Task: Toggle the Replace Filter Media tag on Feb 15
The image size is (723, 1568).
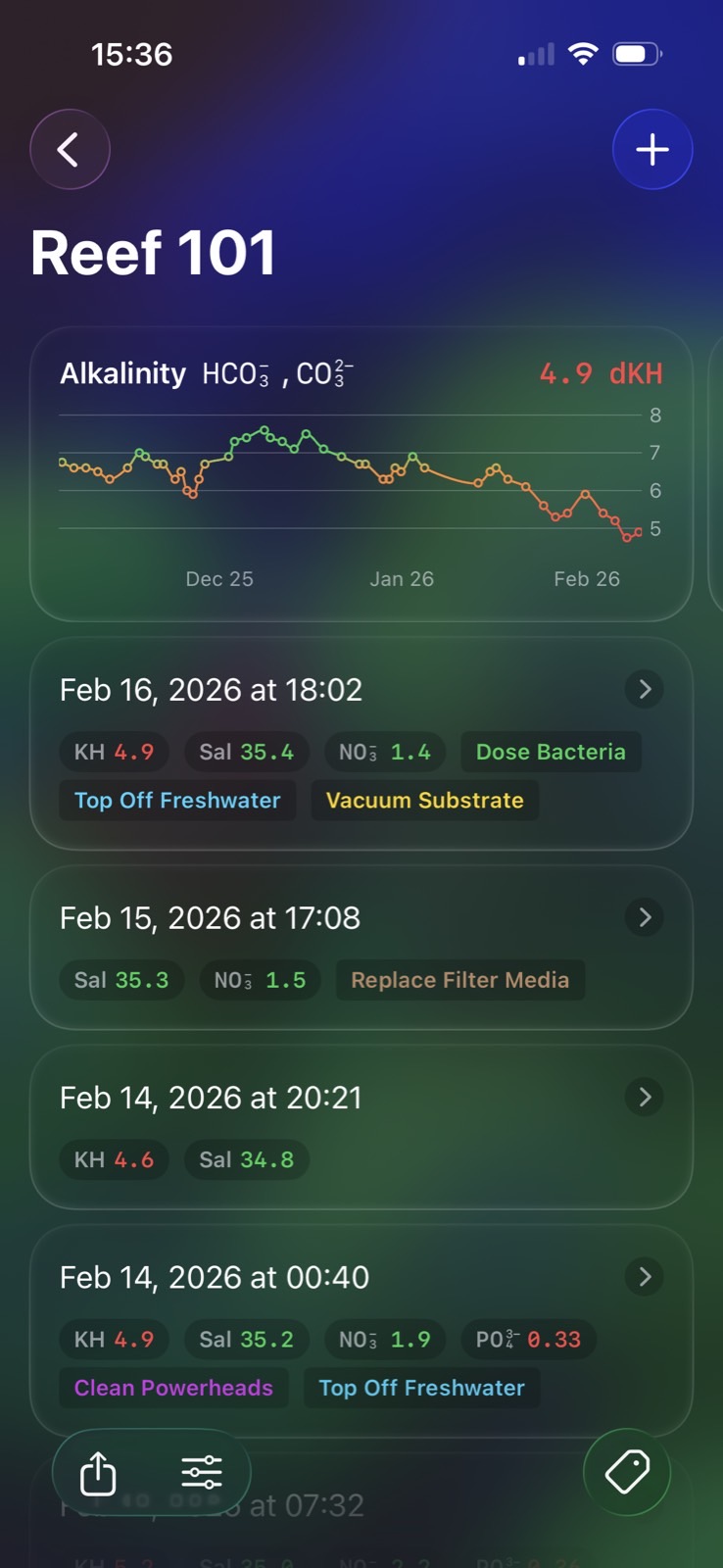Action: [460, 980]
